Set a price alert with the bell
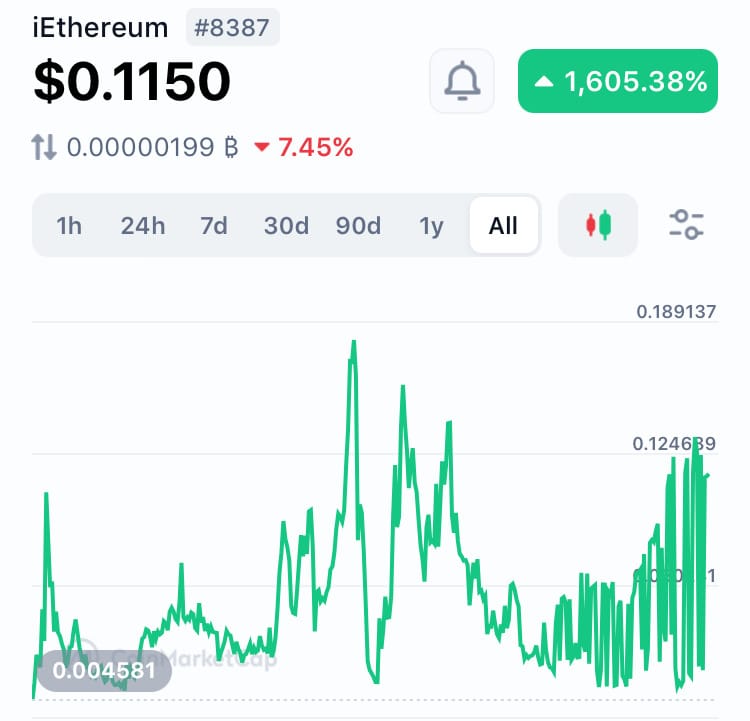 tap(461, 81)
